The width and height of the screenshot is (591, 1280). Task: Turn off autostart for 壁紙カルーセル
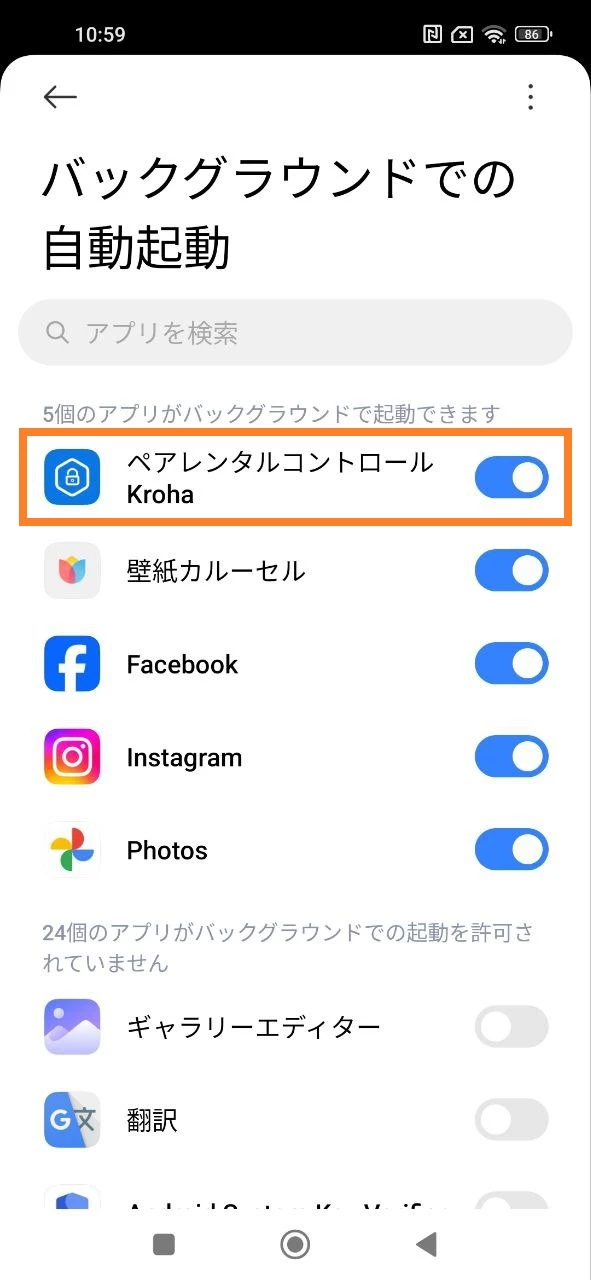point(512,570)
